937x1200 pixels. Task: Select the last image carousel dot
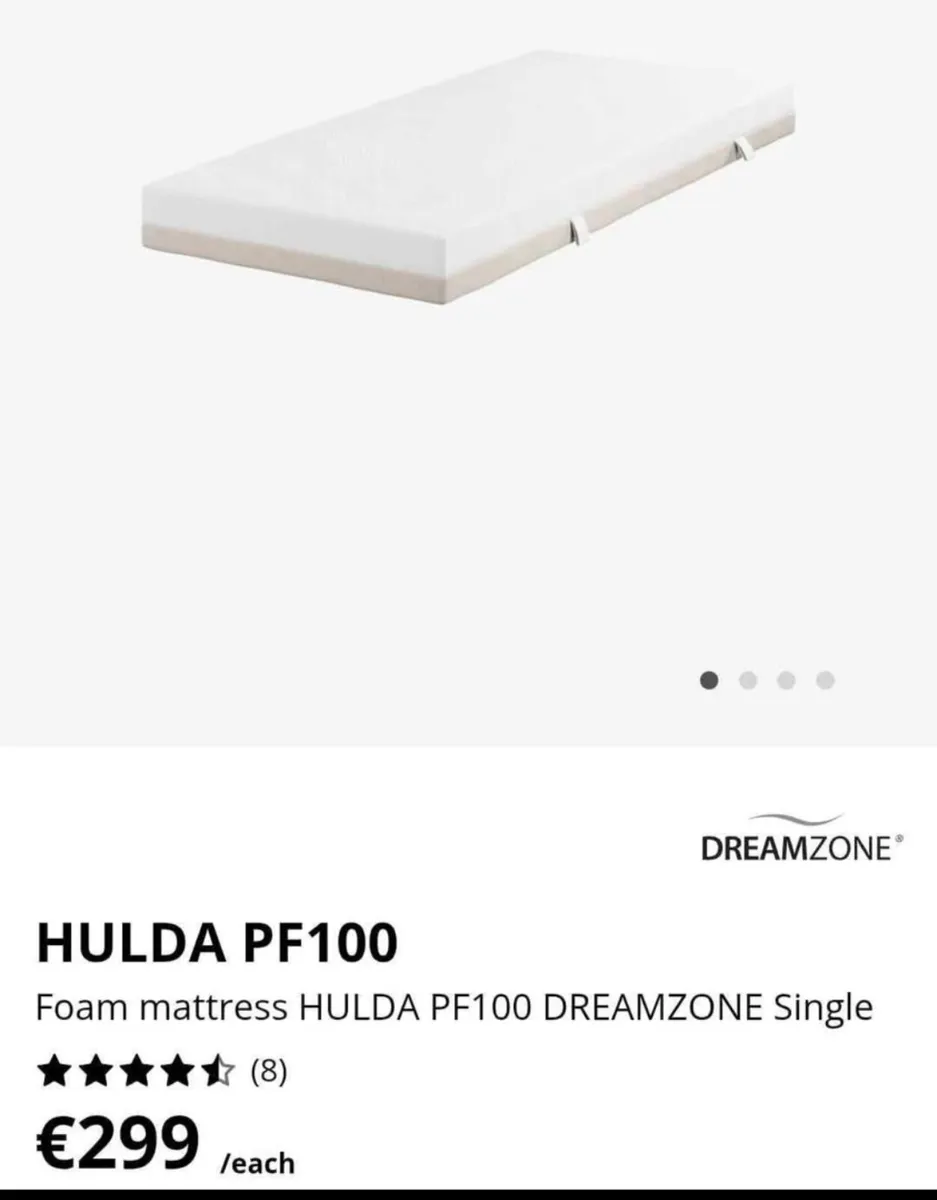click(824, 679)
